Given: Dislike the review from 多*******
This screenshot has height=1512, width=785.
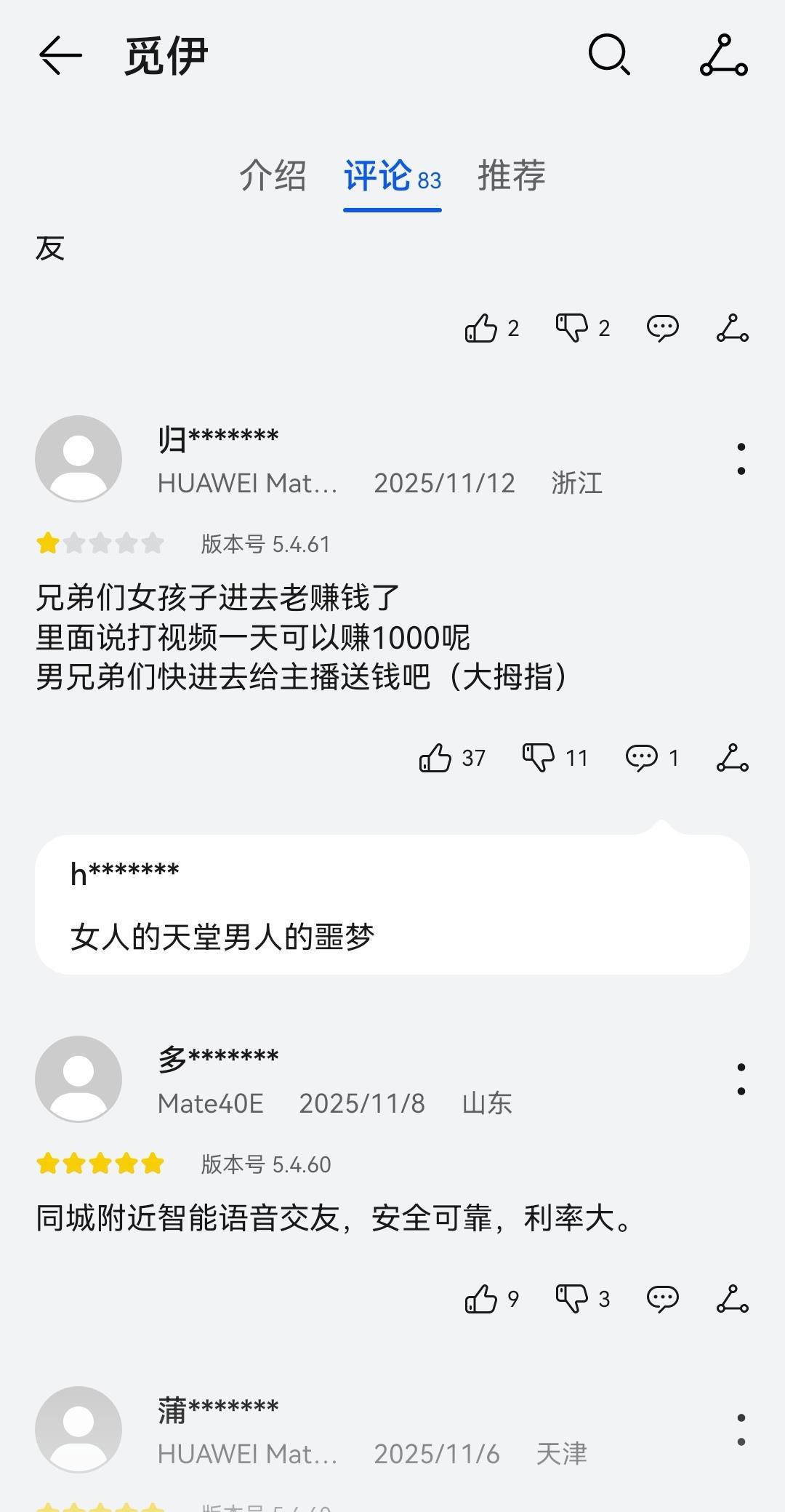Looking at the screenshot, I should click(572, 1299).
